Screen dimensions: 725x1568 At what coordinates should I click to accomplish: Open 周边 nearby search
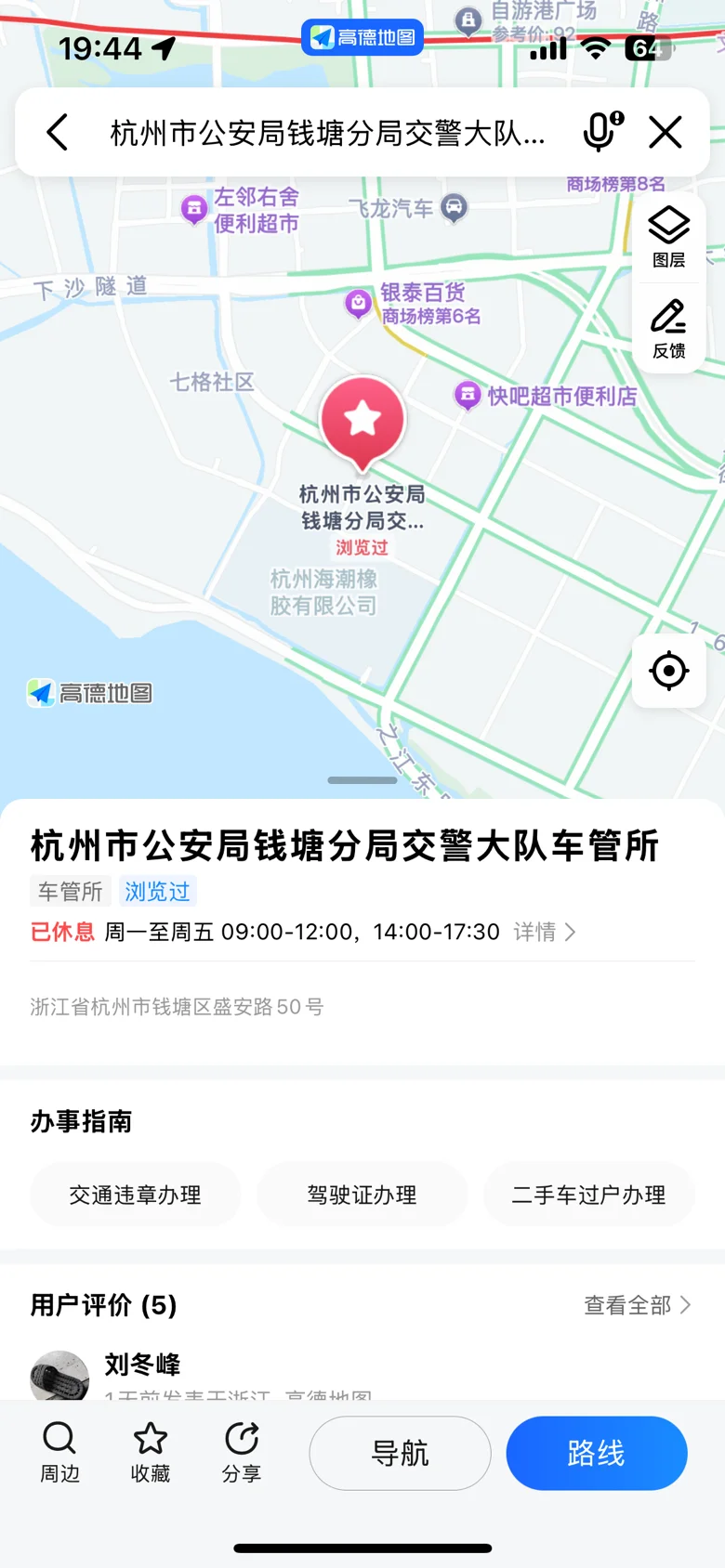[x=59, y=1453]
